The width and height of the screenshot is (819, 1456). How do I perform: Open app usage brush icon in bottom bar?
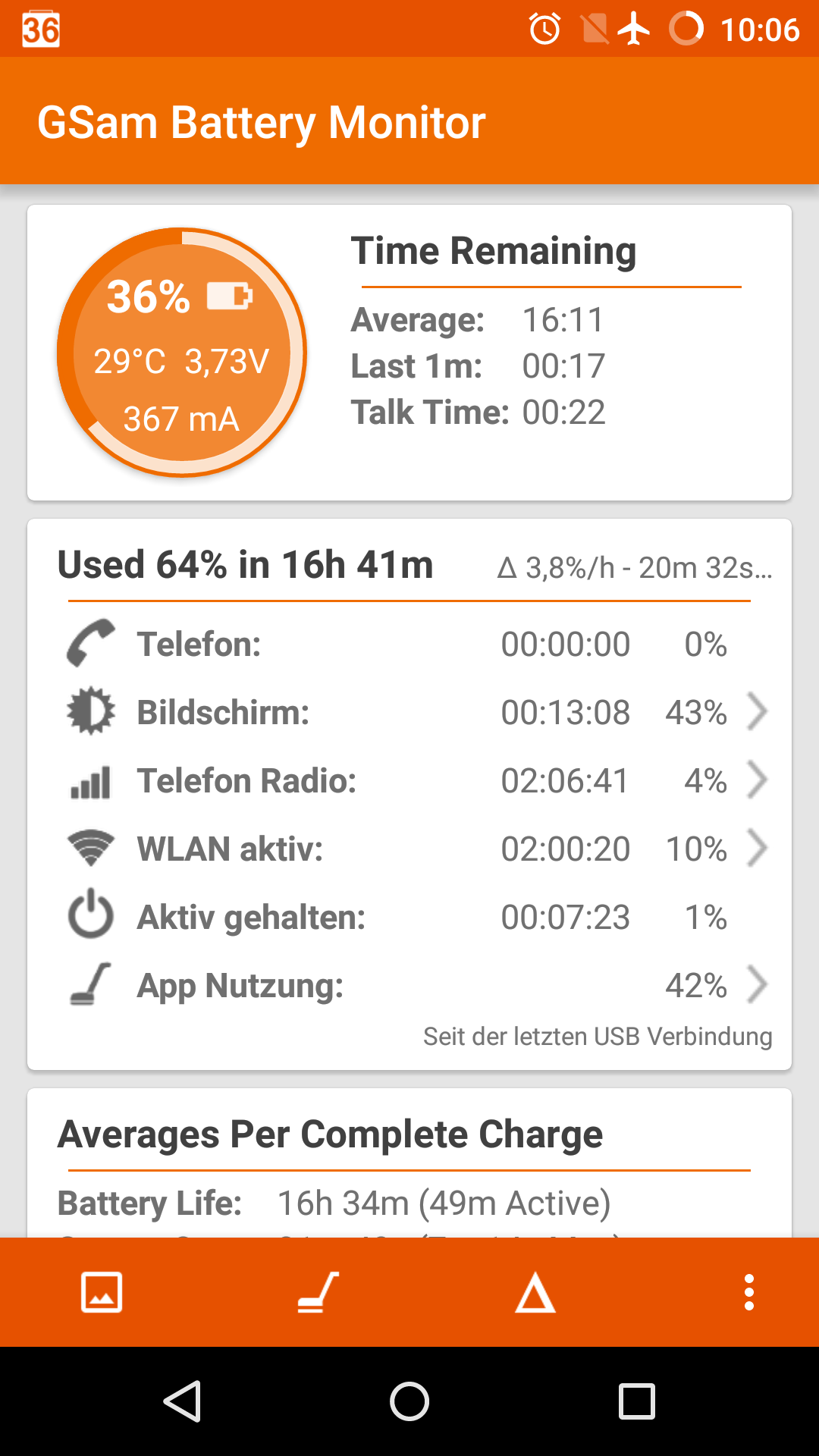pyautogui.click(x=318, y=1291)
